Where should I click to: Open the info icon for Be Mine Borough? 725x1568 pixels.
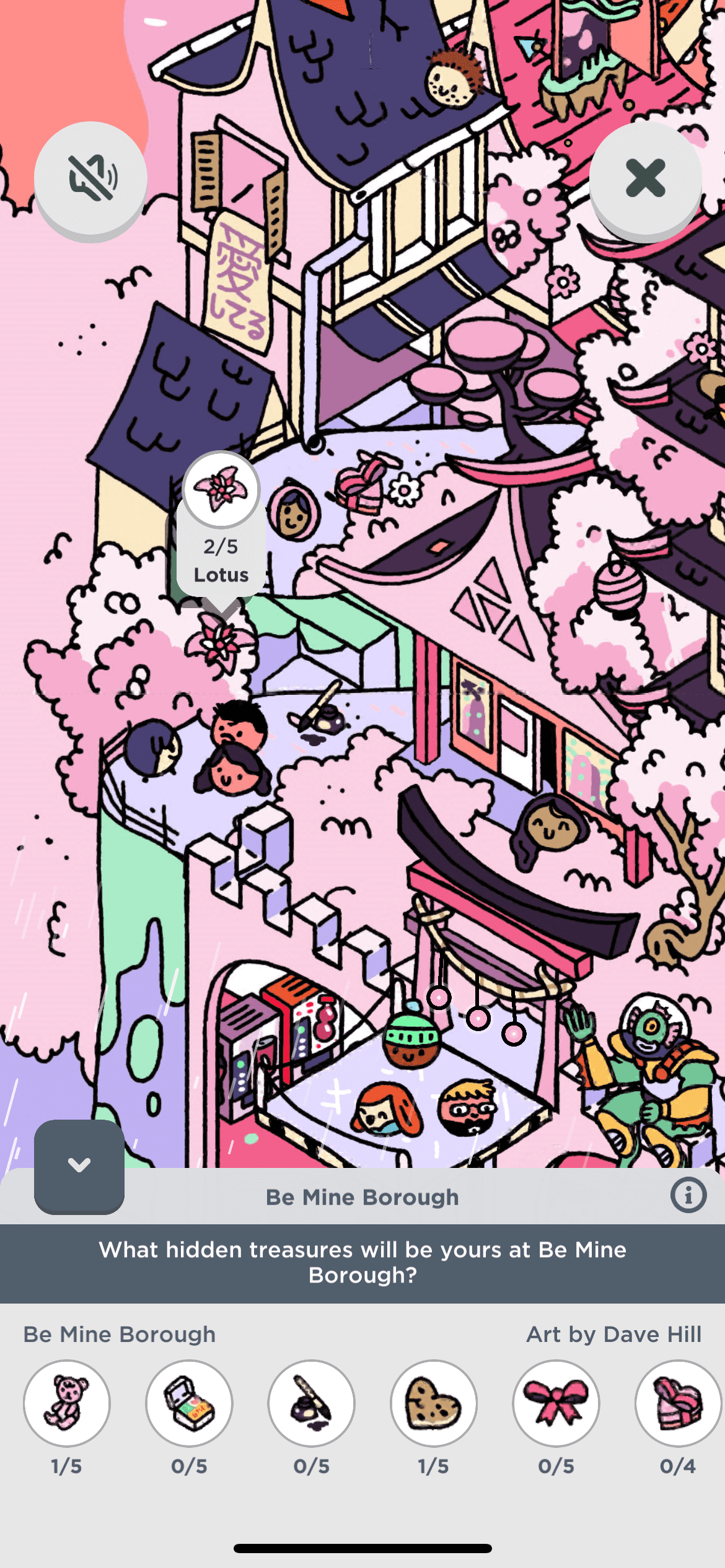click(688, 1195)
